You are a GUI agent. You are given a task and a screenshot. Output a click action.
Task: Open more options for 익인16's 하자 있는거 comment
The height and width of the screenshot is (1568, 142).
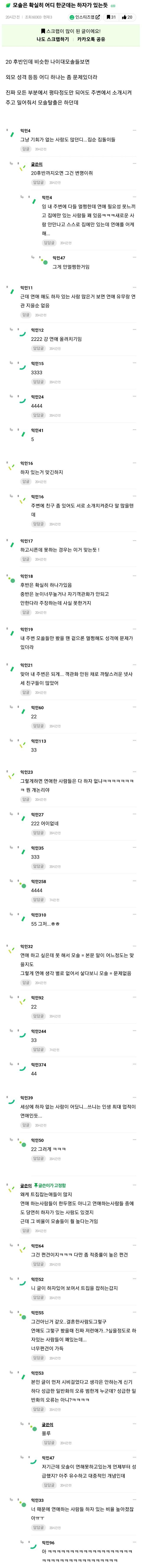click(x=134, y=463)
